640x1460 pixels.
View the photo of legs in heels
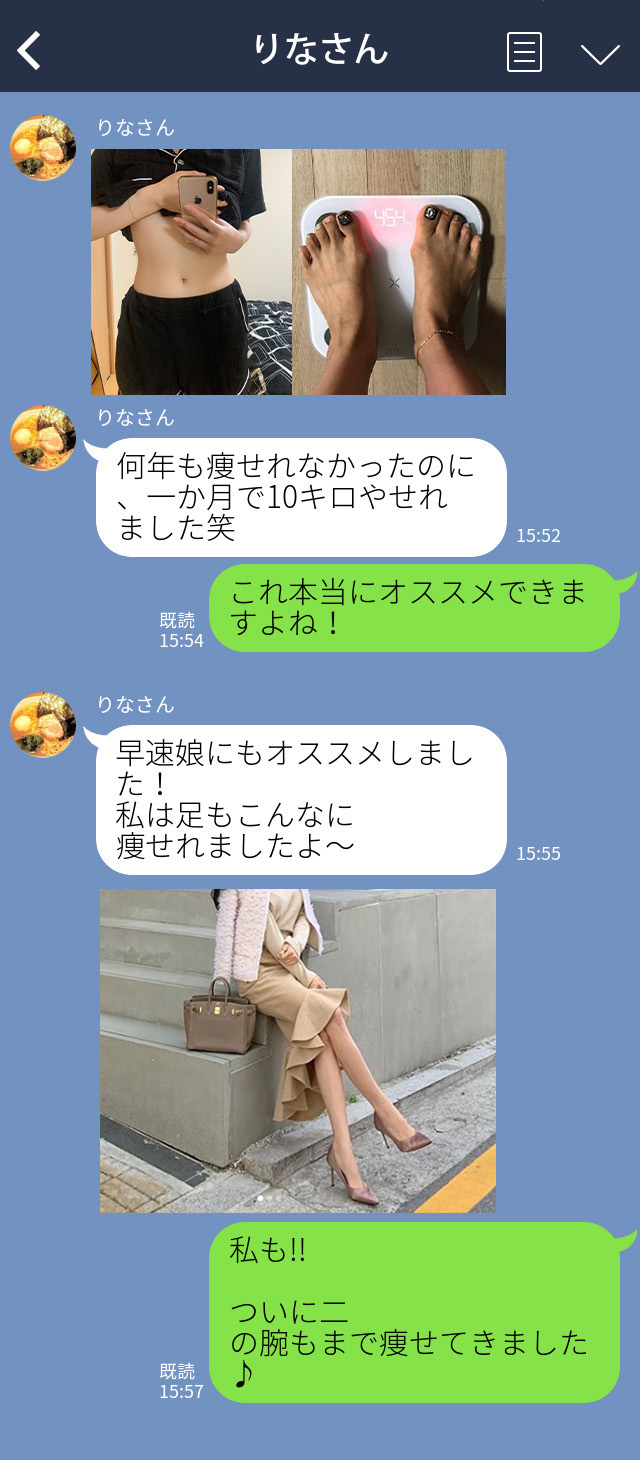coord(297,1051)
